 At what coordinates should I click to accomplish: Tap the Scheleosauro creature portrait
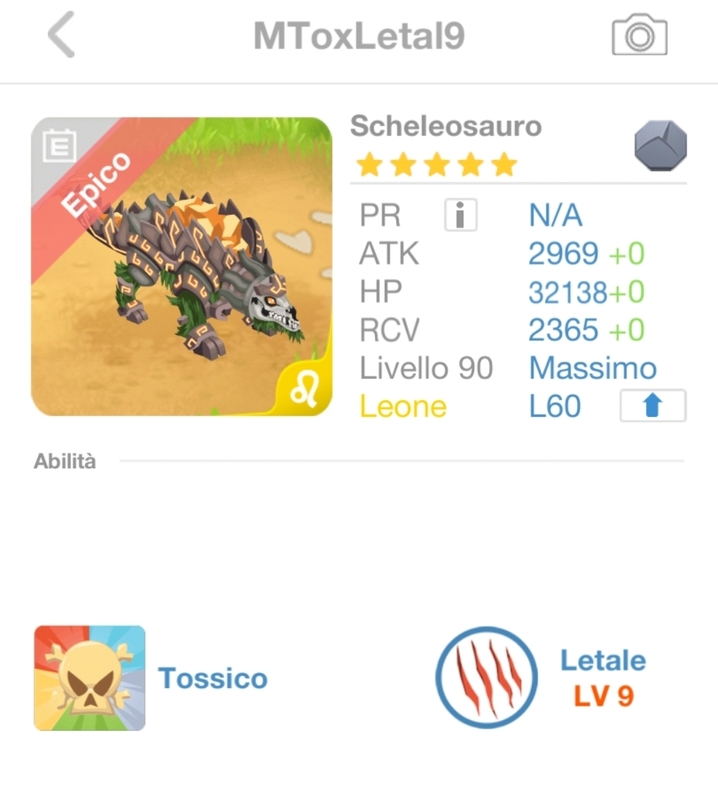(x=181, y=267)
